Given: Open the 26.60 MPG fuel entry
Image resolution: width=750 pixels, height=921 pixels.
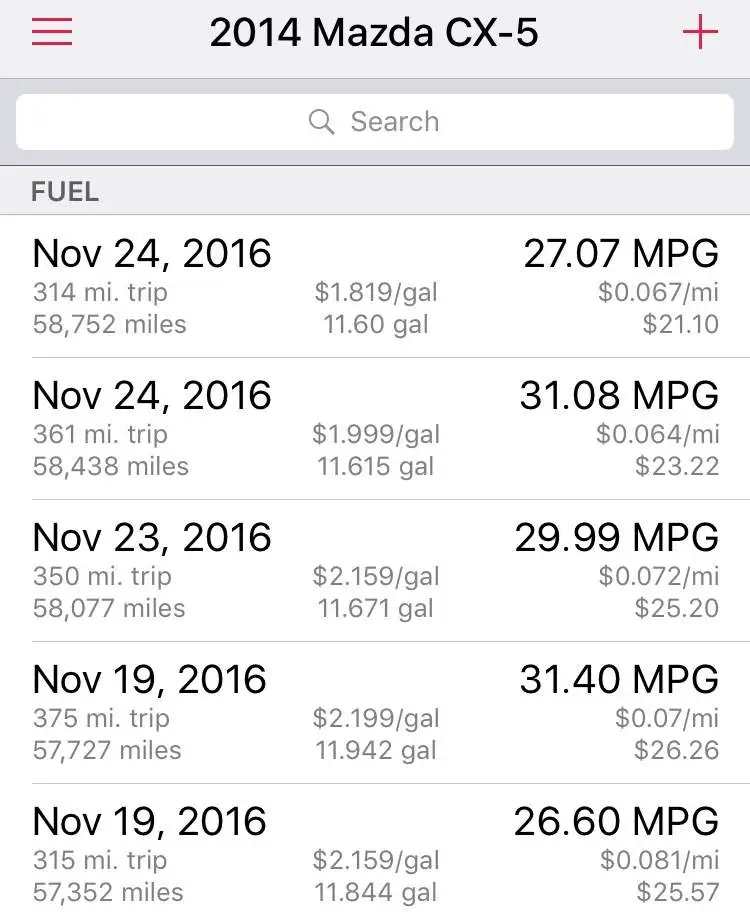Looking at the screenshot, I should [375, 854].
